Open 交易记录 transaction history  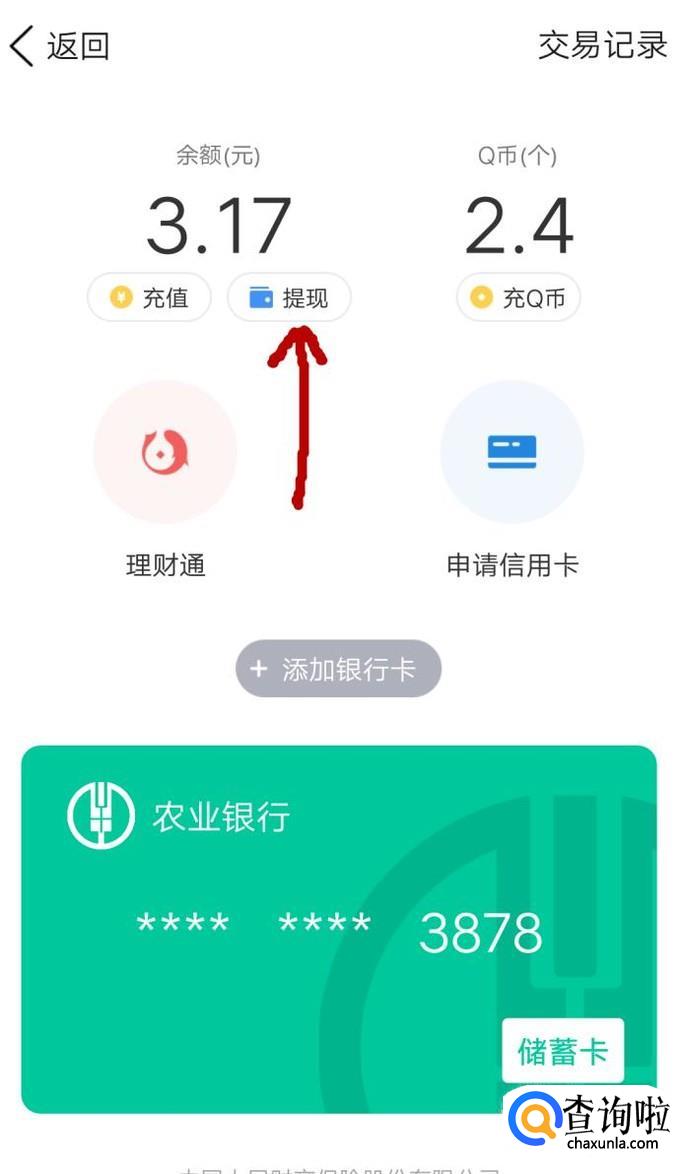click(602, 46)
